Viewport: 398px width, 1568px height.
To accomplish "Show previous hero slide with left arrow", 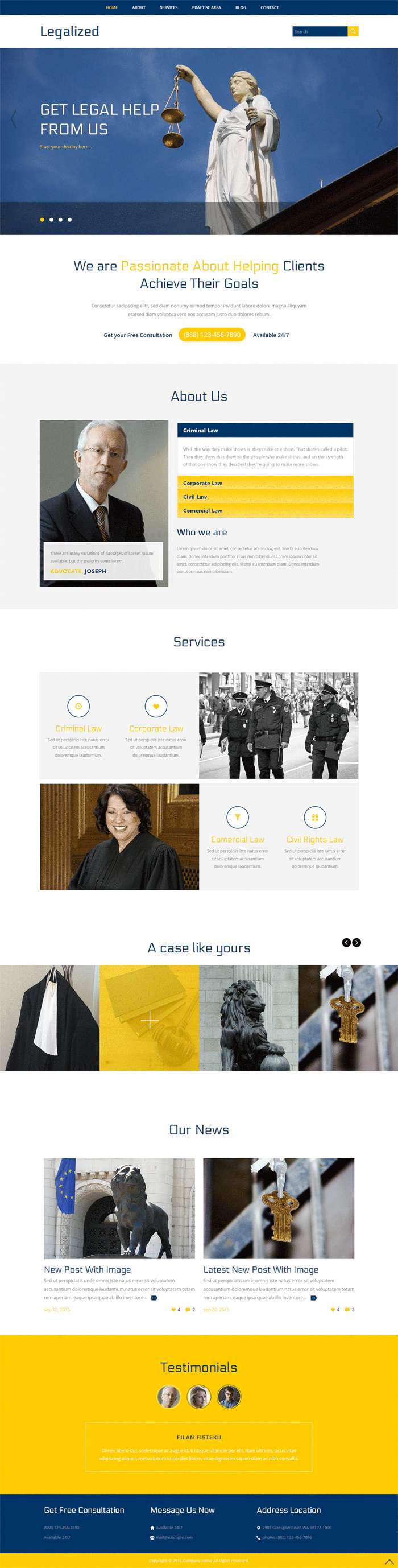I will (x=14, y=119).
